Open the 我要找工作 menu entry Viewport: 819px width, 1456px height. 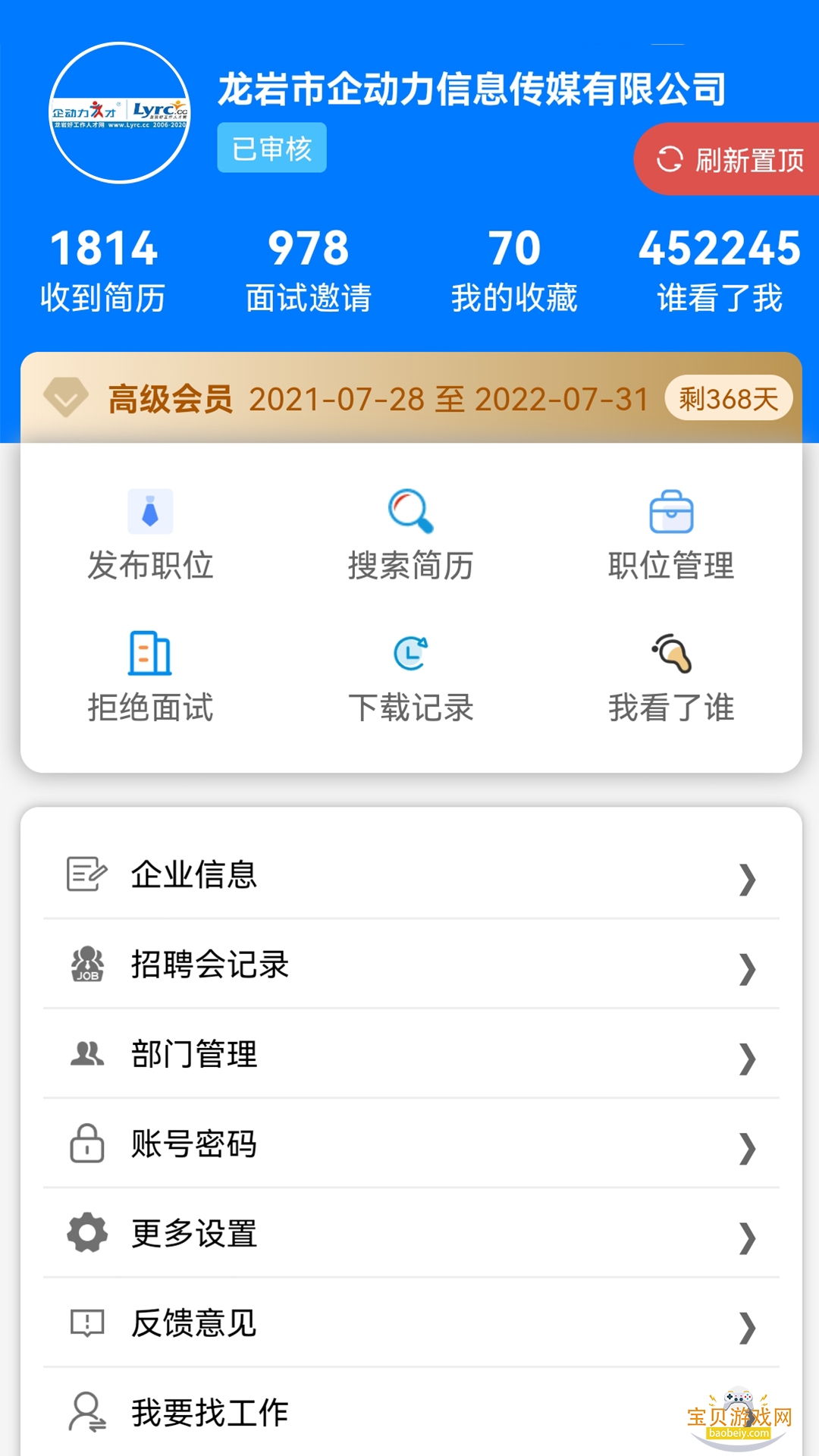(209, 1412)
